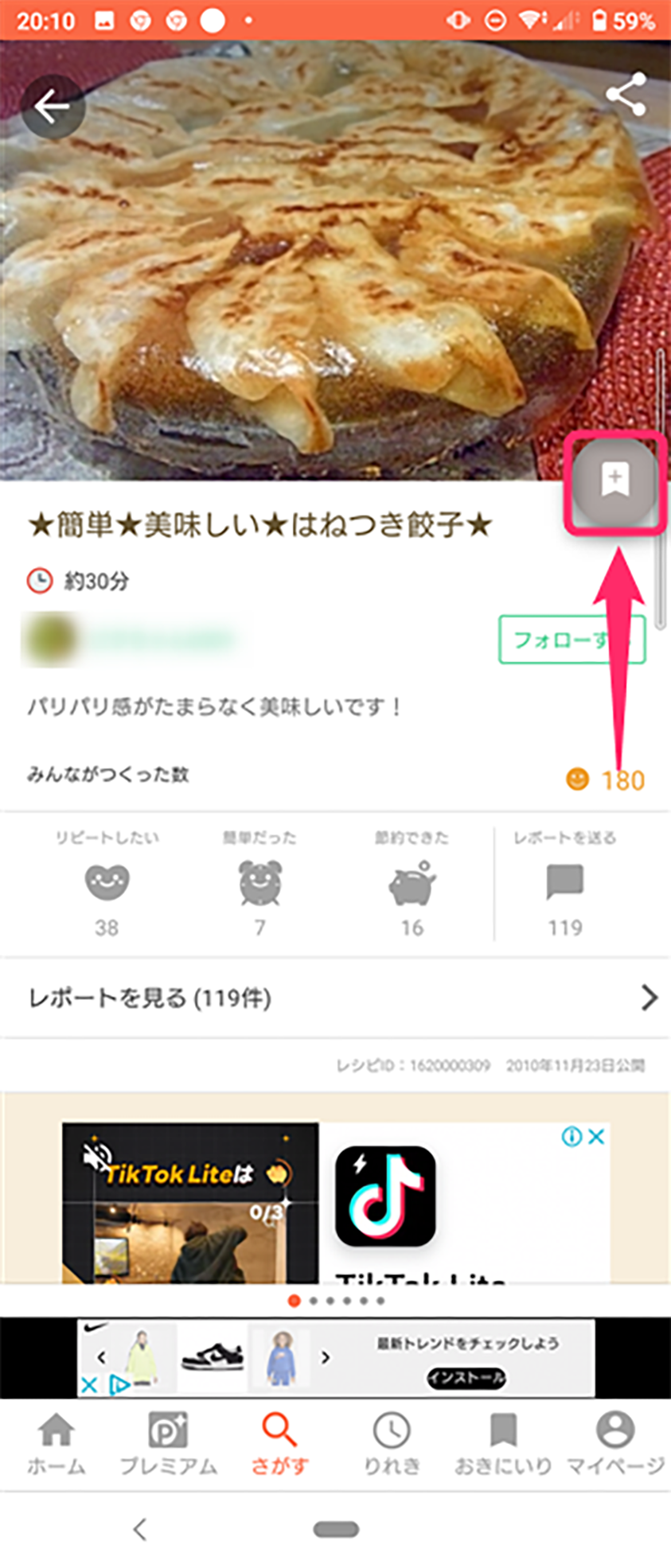
Task: Open the りれき history tab
Action: point(391,1444)
